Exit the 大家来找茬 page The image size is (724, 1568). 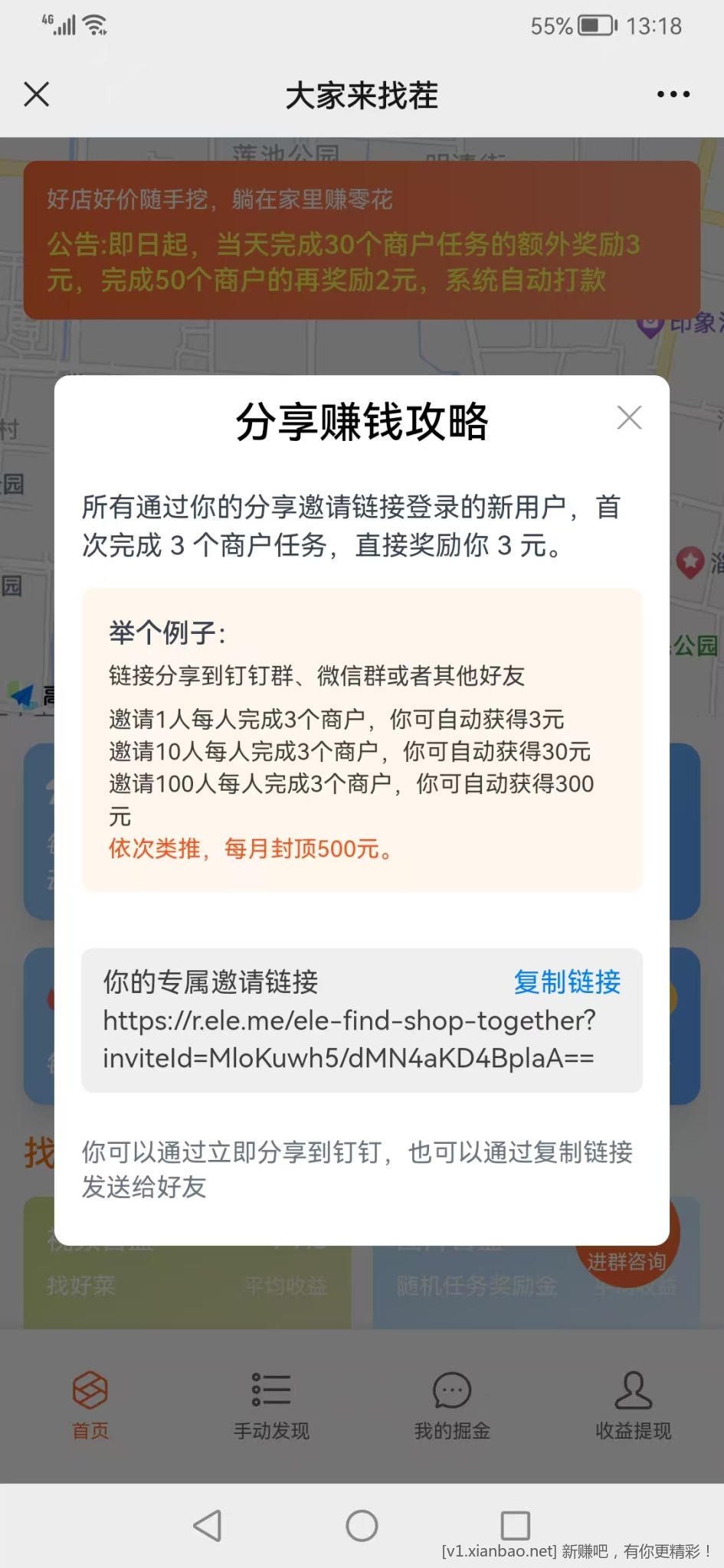pos(36,93)
